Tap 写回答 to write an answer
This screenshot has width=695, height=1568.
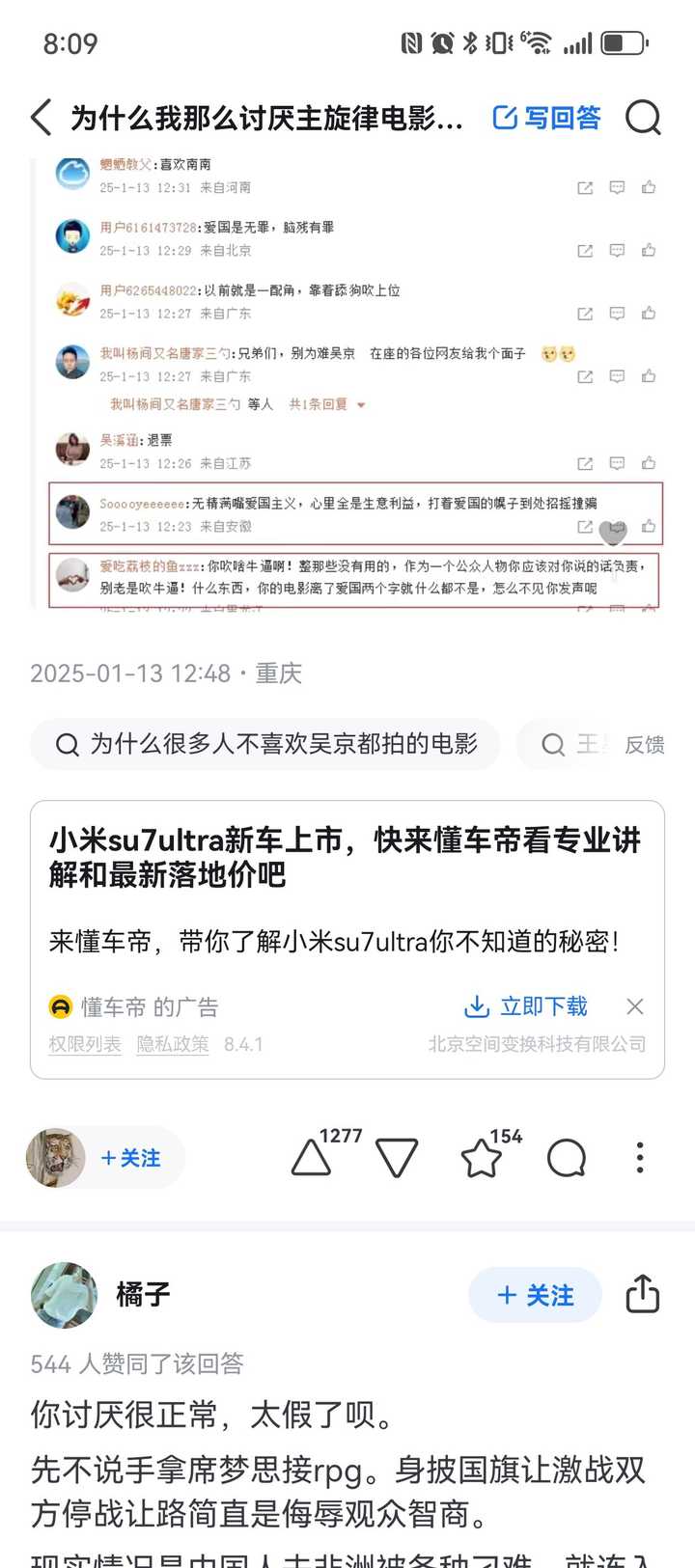tap(547, 118)
